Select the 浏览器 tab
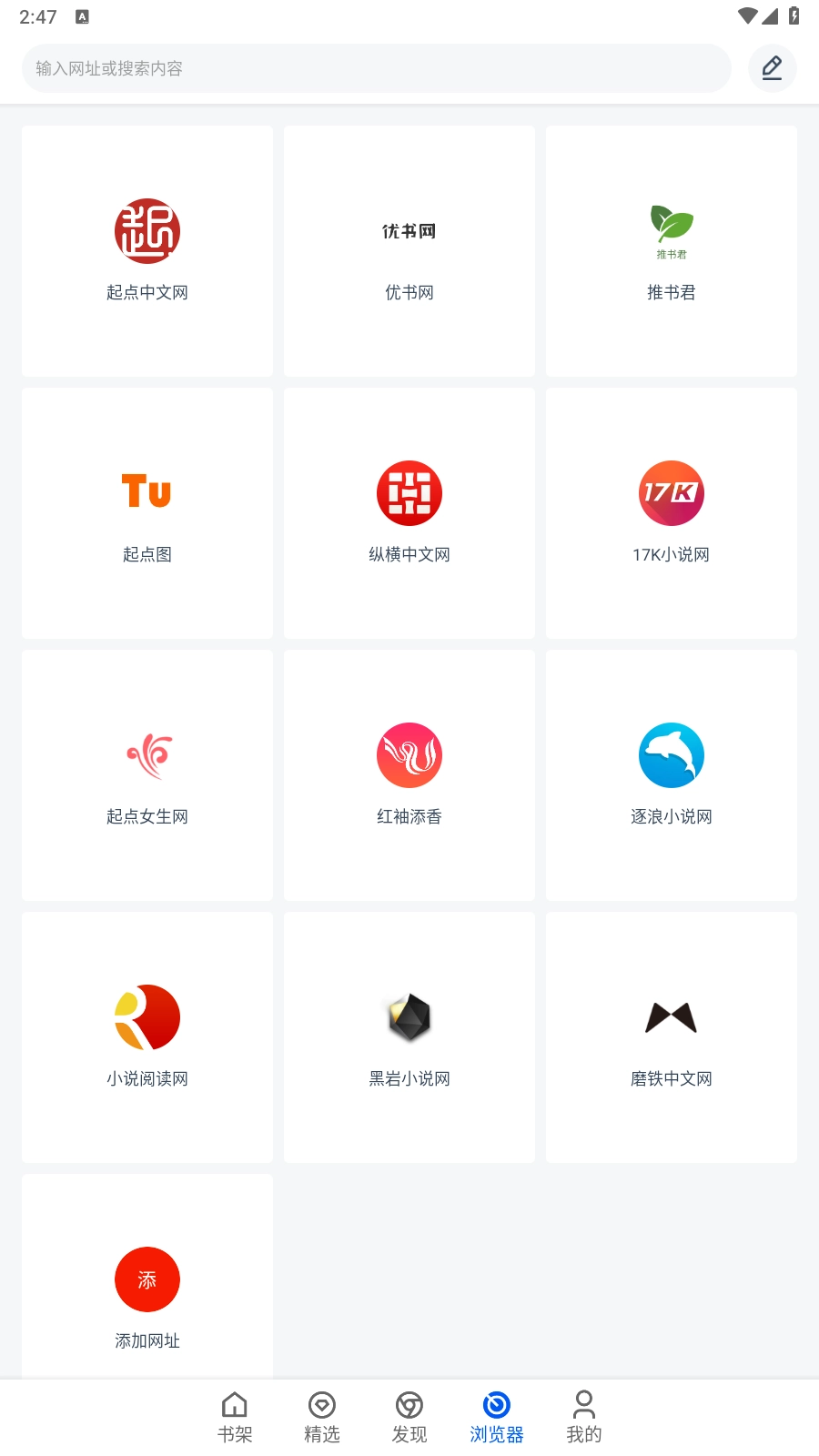This screenshot has width=819, height=1456. tap(497, 1418)
